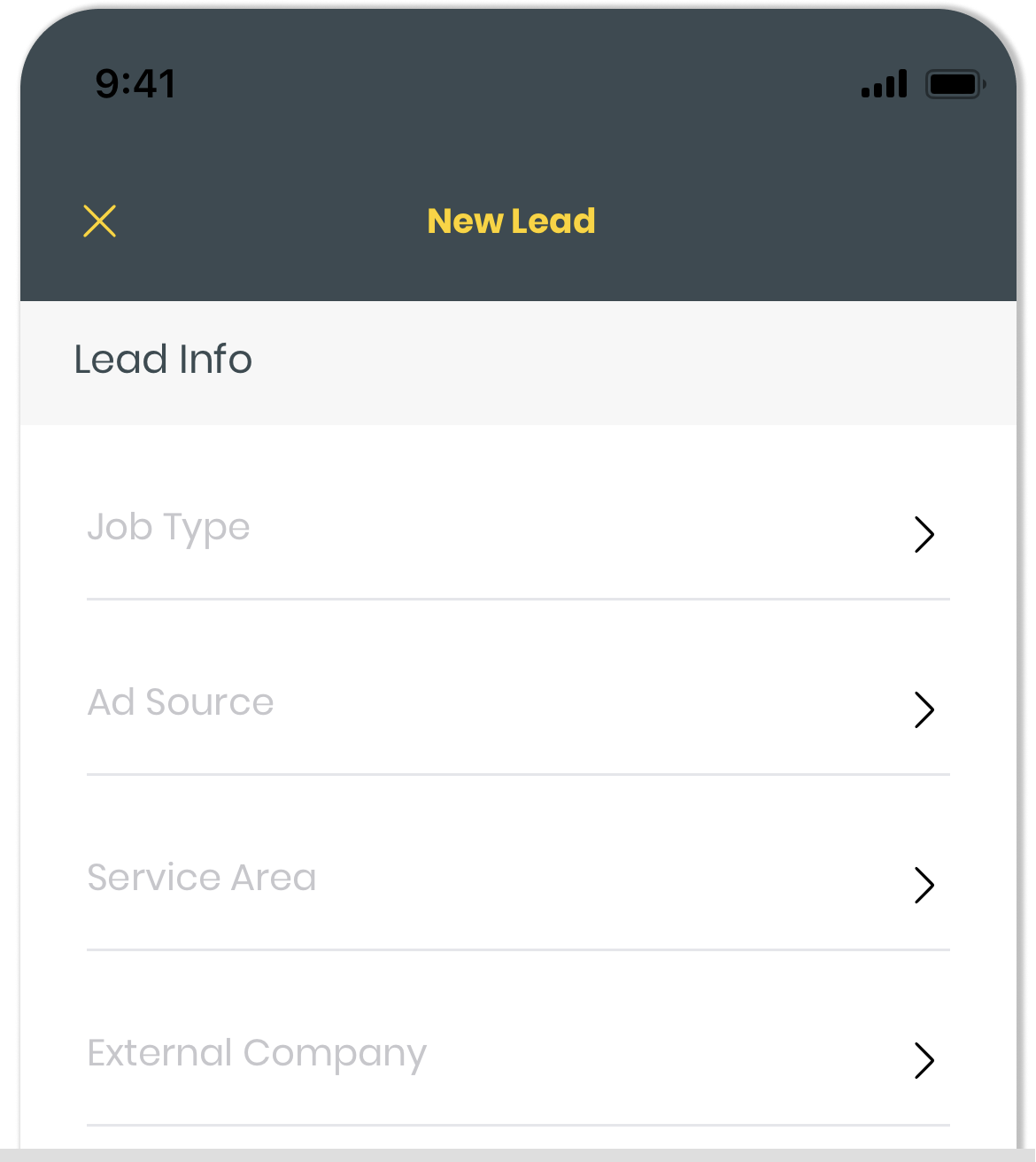Open the Job Type picker
This screenshot has height=1162, width=1036.
[517, 532]
